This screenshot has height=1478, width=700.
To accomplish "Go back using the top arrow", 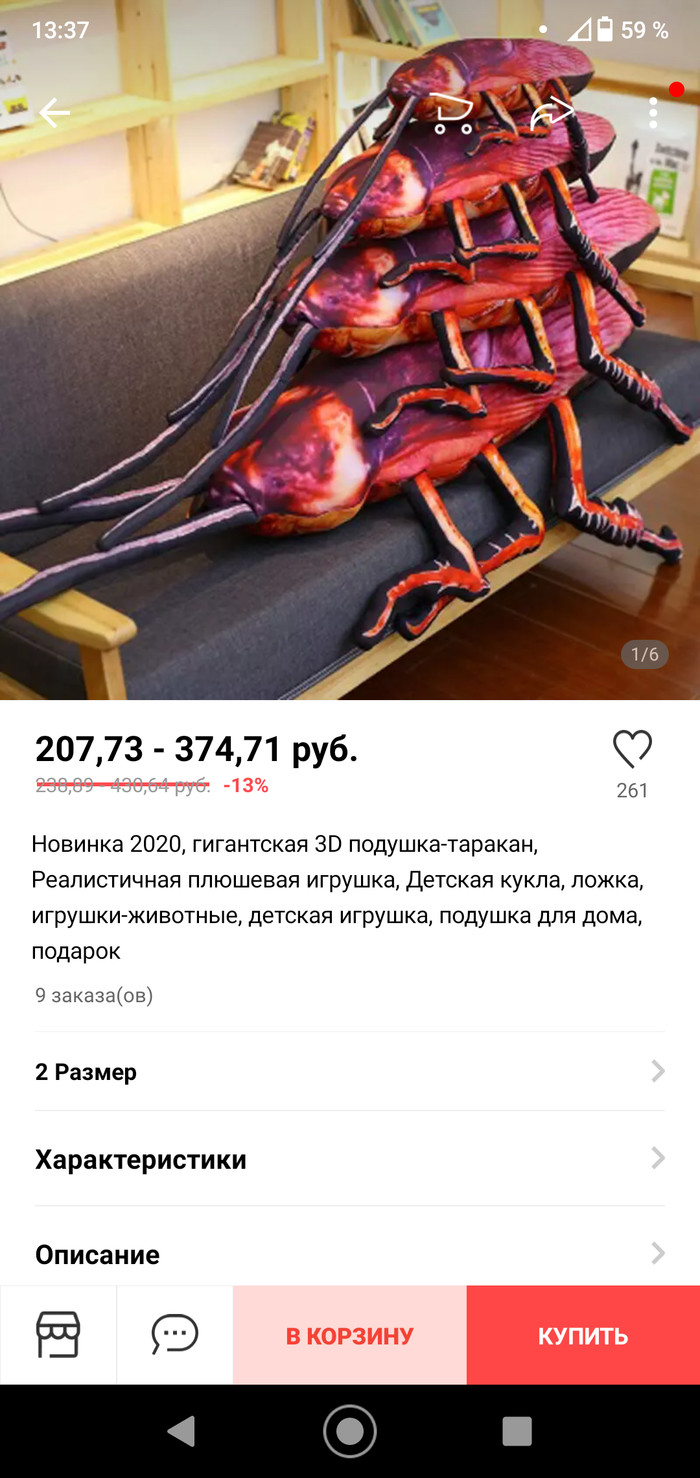I will (x=54, y=113).
